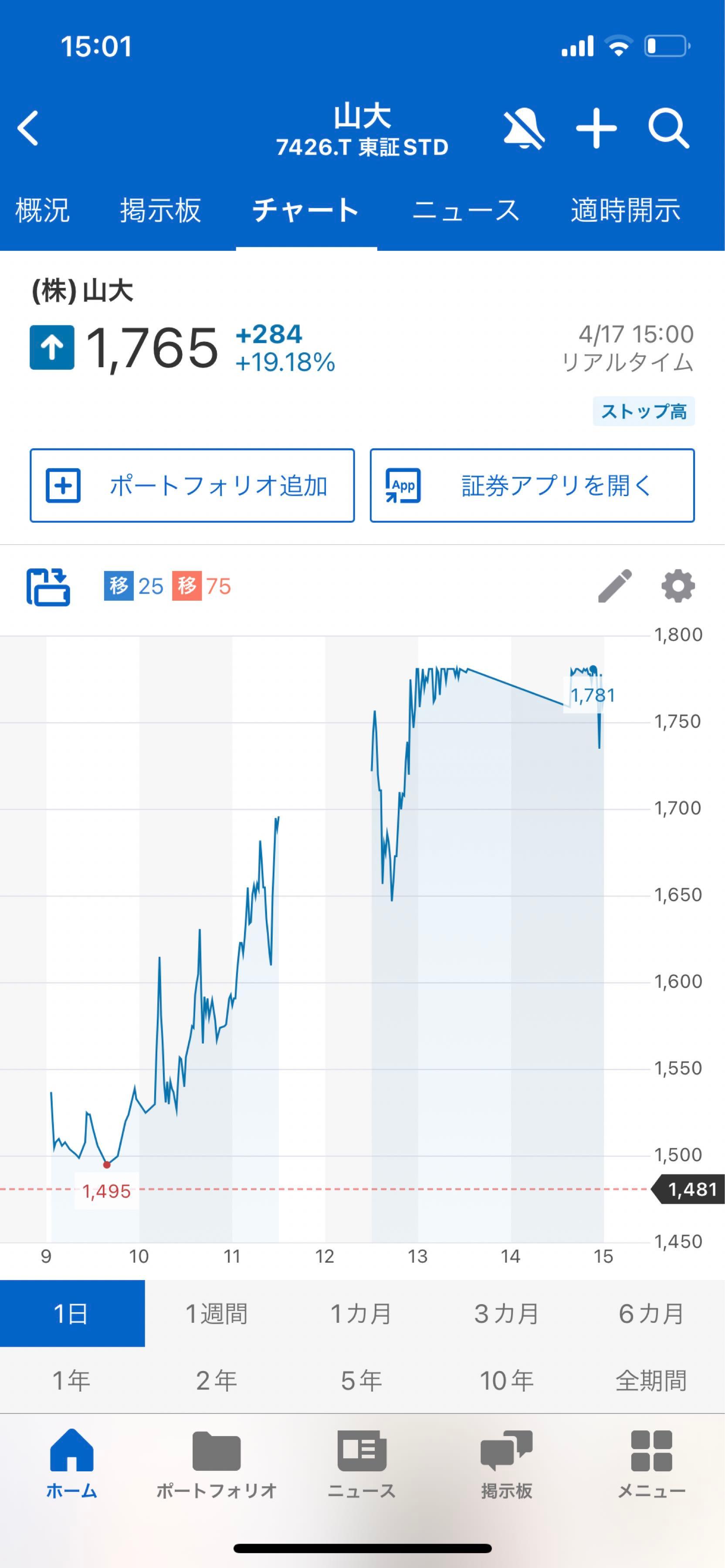Choose the 全期間 chart range
Image resolution: width=725 pixels, height=1568 pixels.
click(651, 1380)
